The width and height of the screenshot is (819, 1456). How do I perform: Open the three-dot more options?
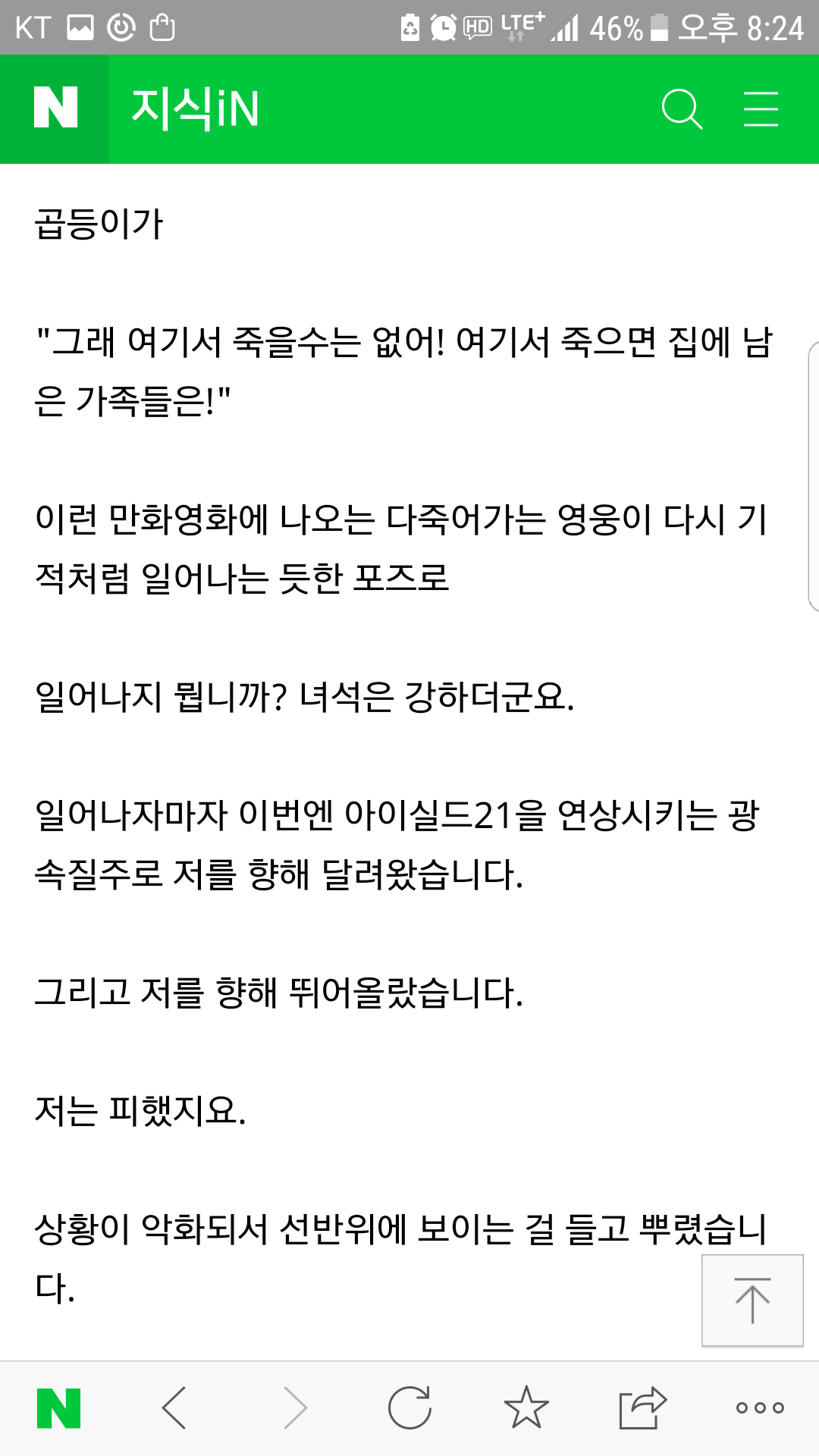[x=760, y=1408]
